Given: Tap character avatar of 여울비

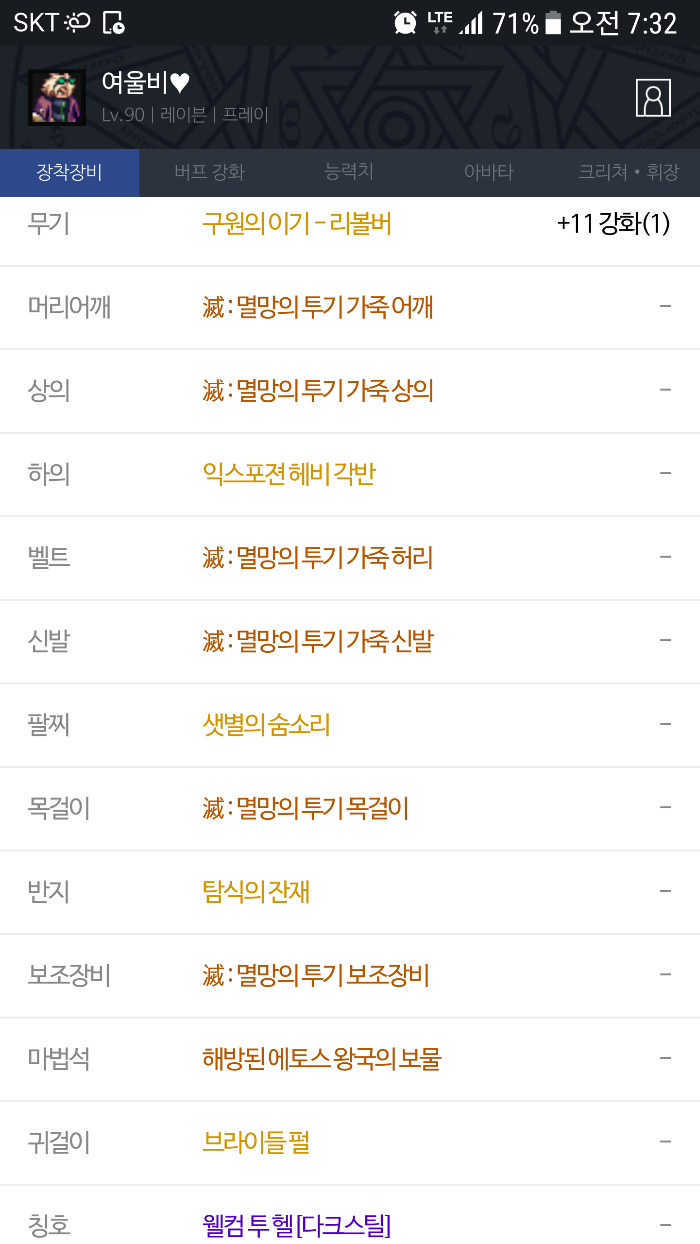Looking at the screenshot, I should pyautogui.click(x=56, y=98).
